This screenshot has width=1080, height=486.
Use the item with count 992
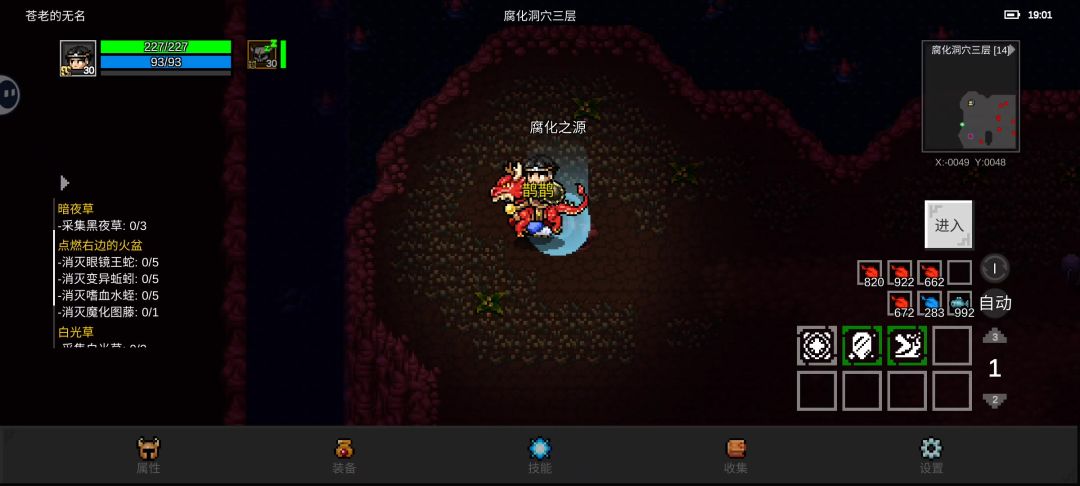pos(960,303)
